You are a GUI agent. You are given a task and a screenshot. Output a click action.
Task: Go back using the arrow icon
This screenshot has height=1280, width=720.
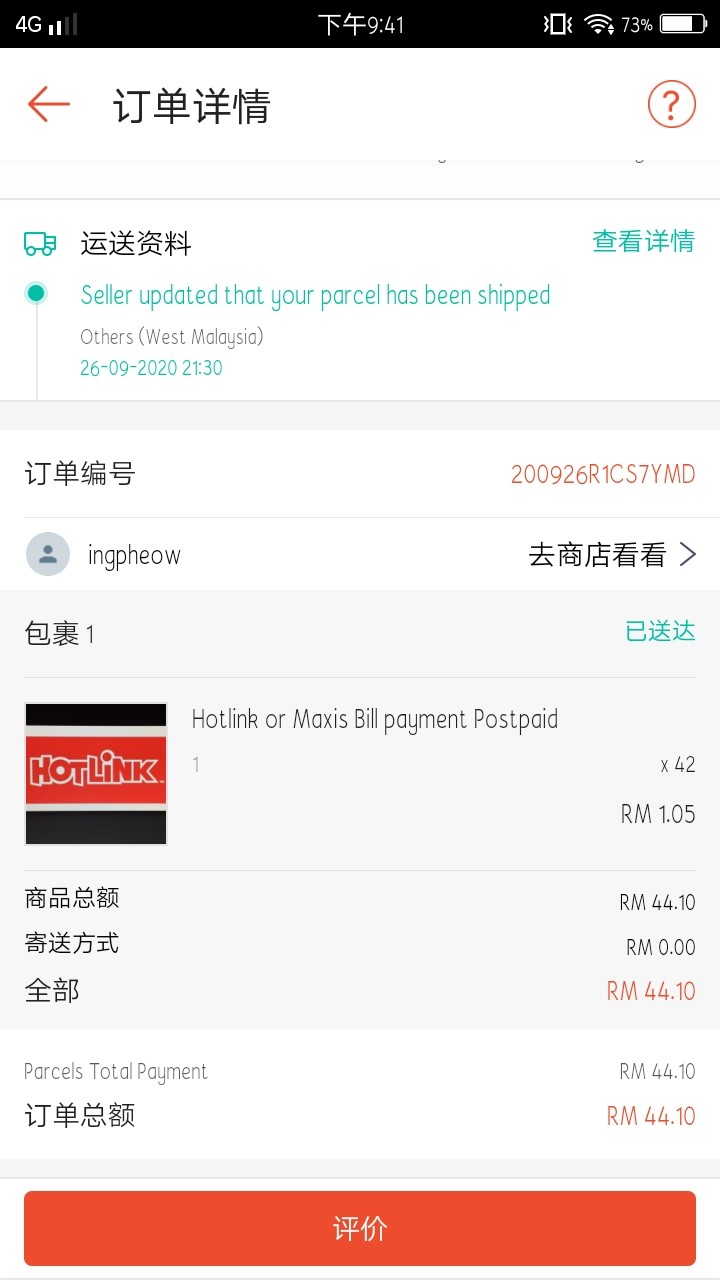(x=48, y=104)
